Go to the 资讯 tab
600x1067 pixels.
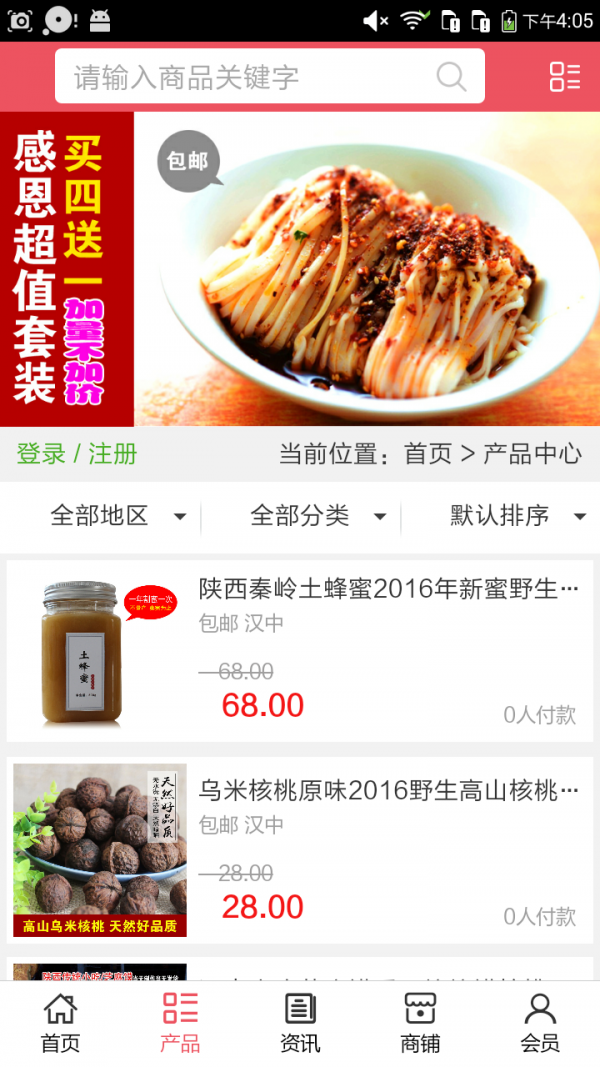[x=300, y=1023]
